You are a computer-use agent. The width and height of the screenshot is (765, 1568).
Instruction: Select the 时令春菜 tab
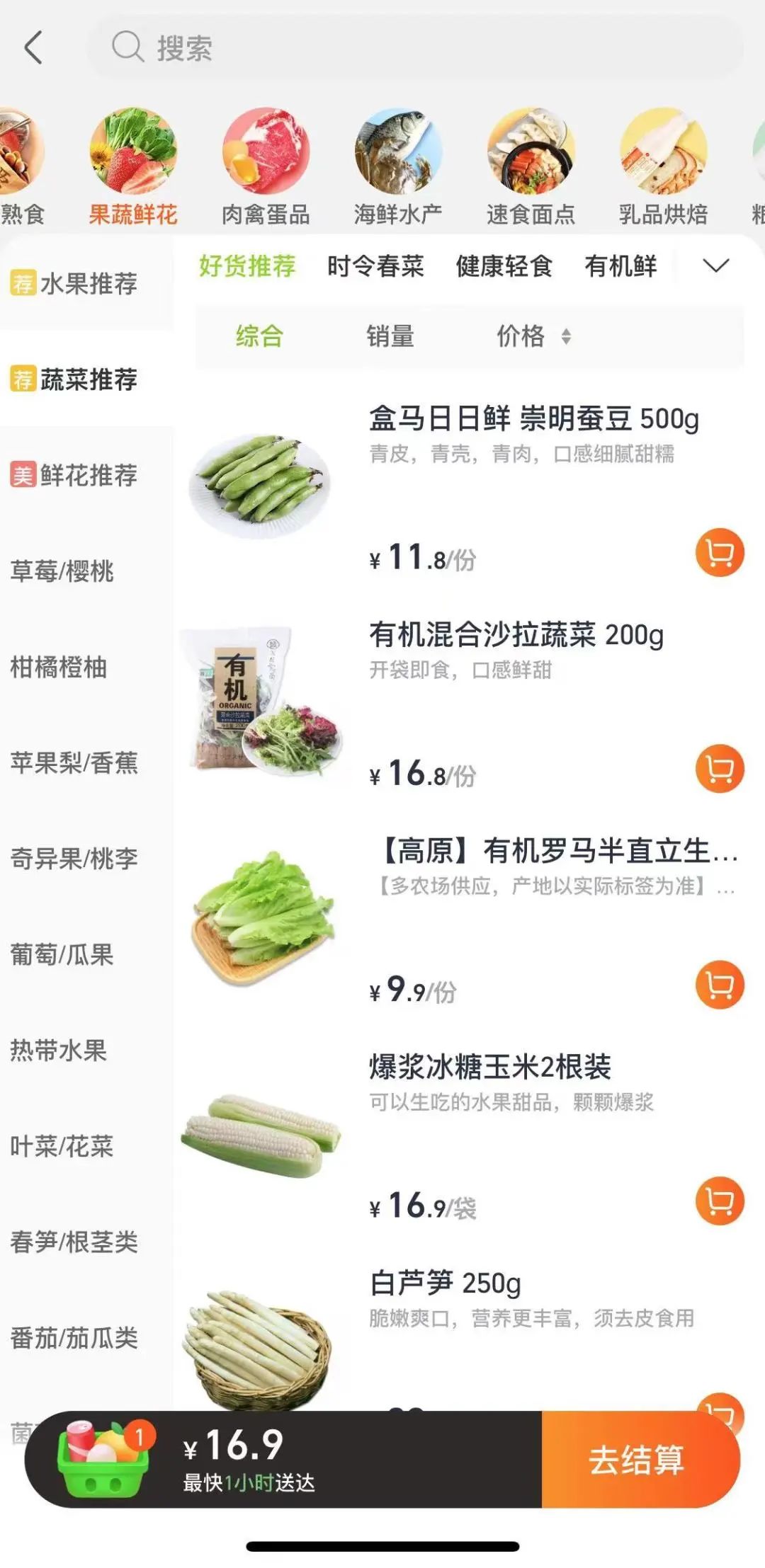click(375, 266)
